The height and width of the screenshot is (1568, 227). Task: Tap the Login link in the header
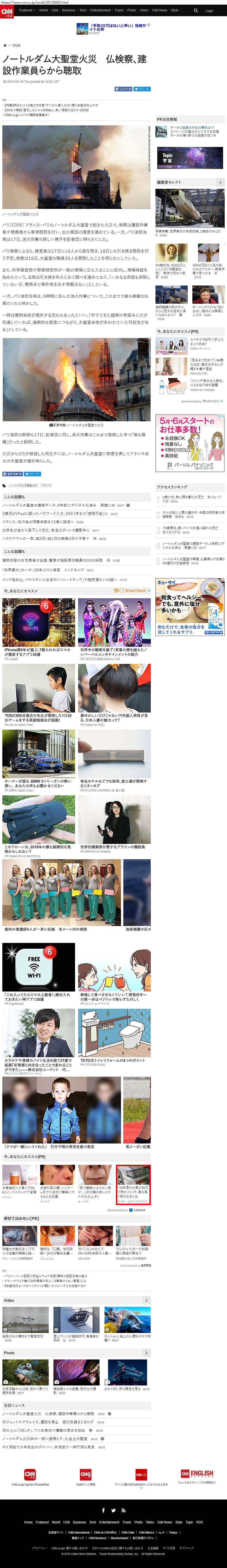[x=209, y=10]
